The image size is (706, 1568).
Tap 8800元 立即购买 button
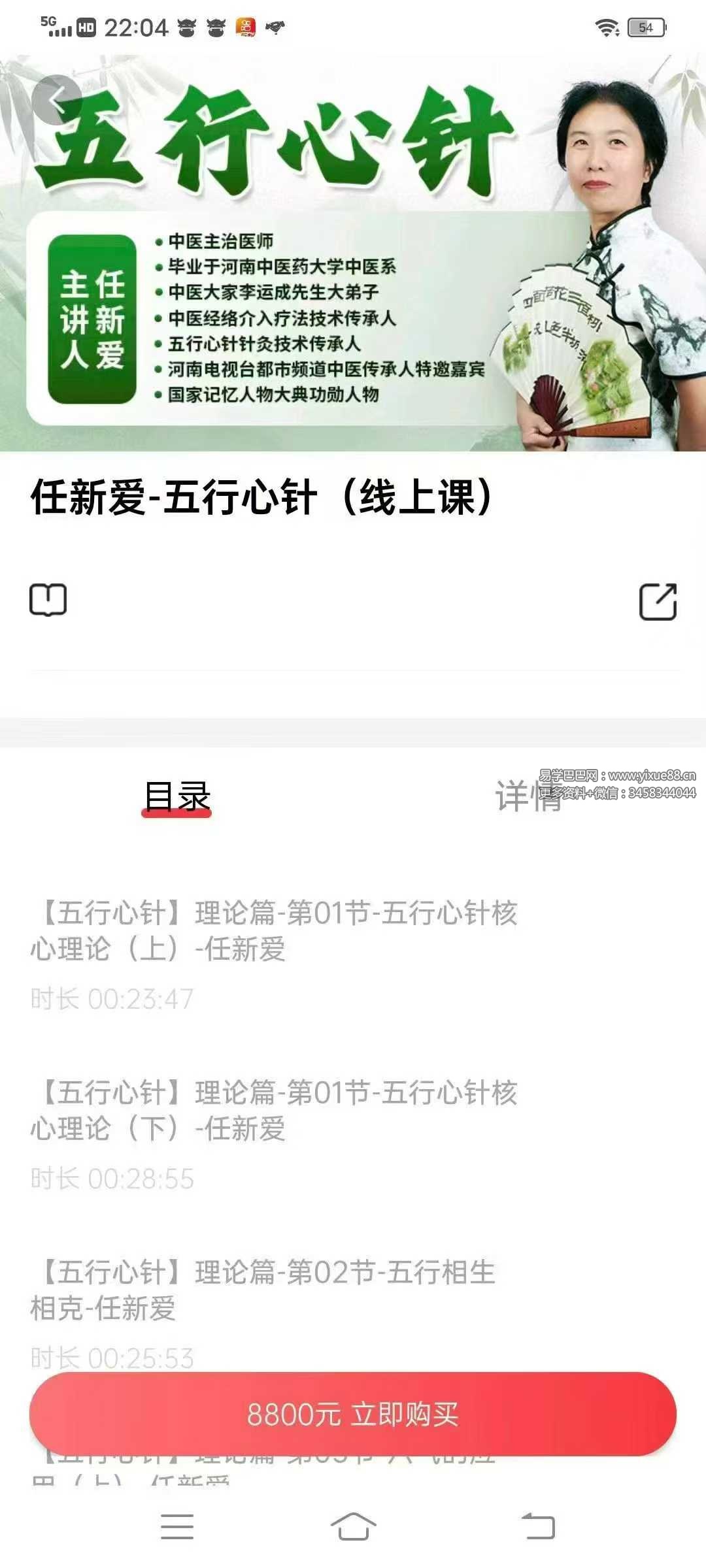353,1414
